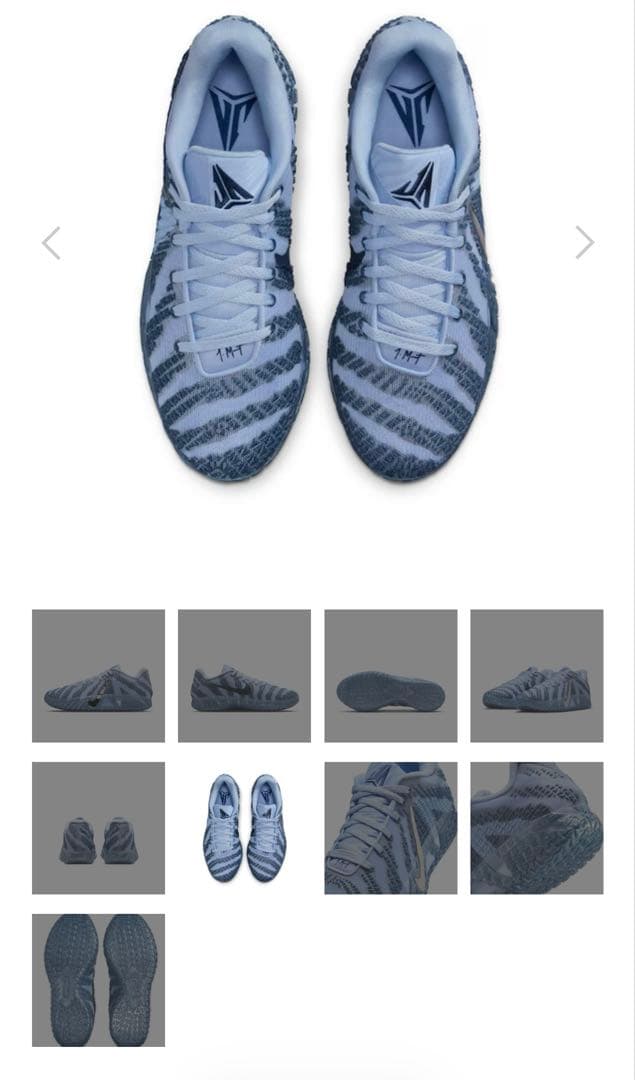
Task: Show the previous product image
Action: [51, 243]
